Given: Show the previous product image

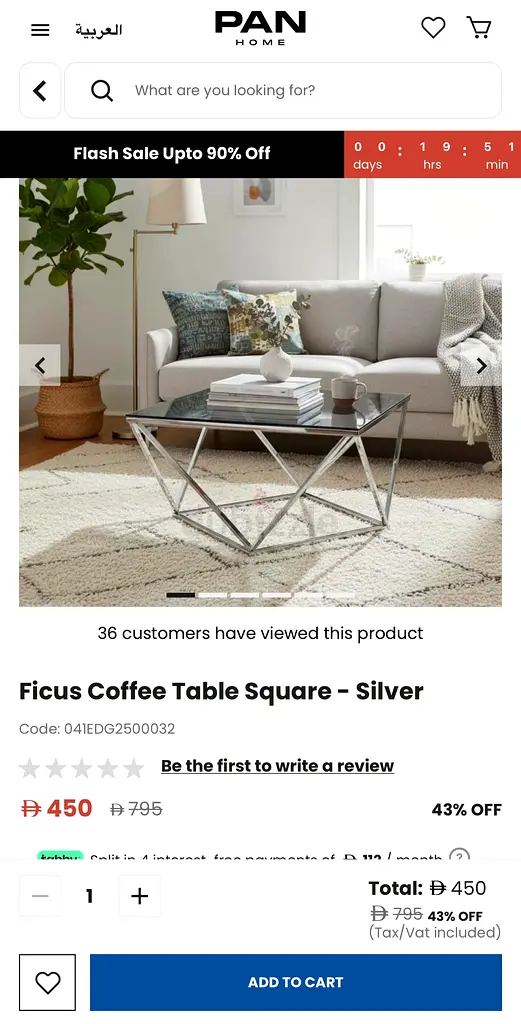Looking at the screenshot, I should click(x=40, y=366).
